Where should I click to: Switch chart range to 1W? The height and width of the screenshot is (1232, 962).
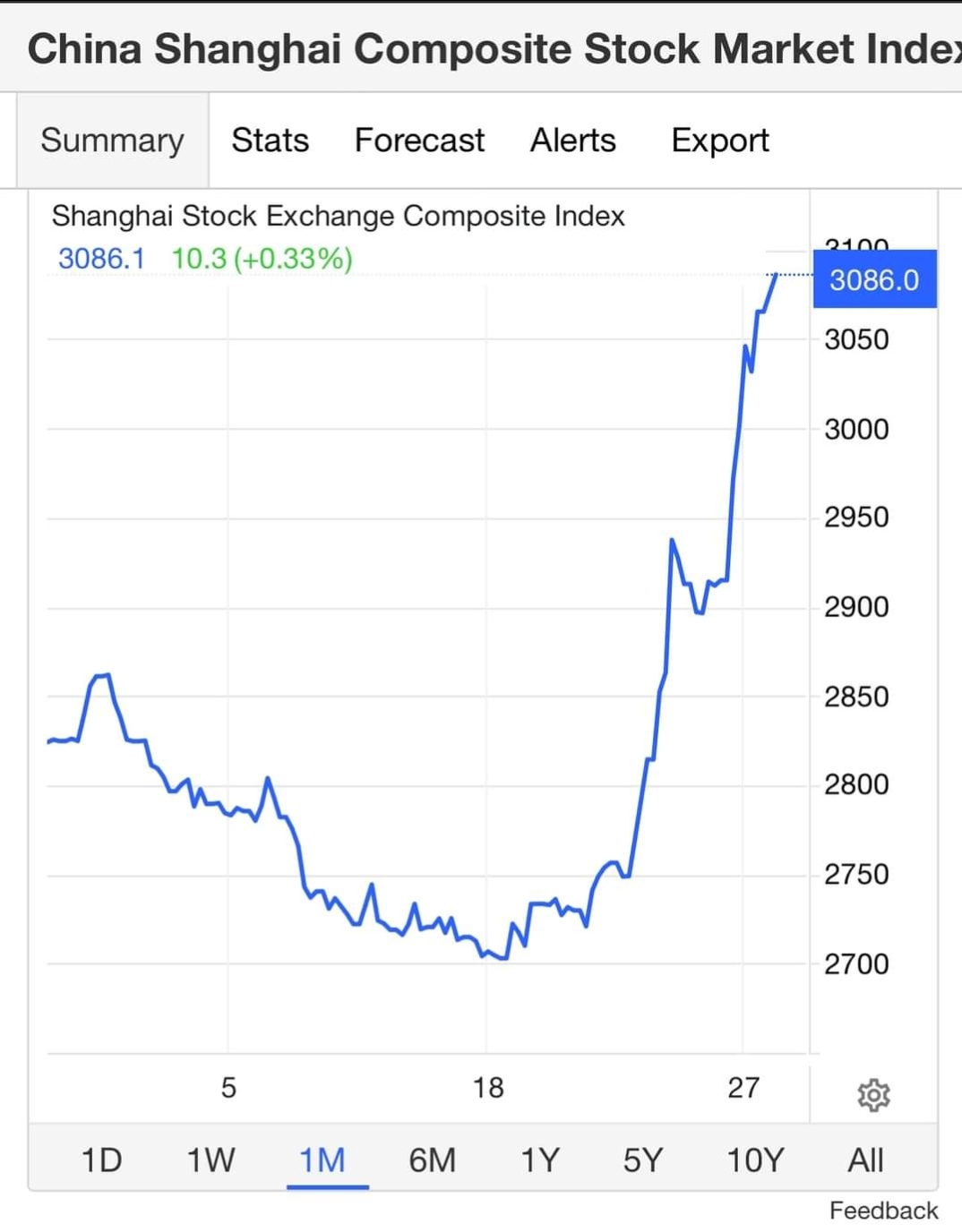point(210,1160)
